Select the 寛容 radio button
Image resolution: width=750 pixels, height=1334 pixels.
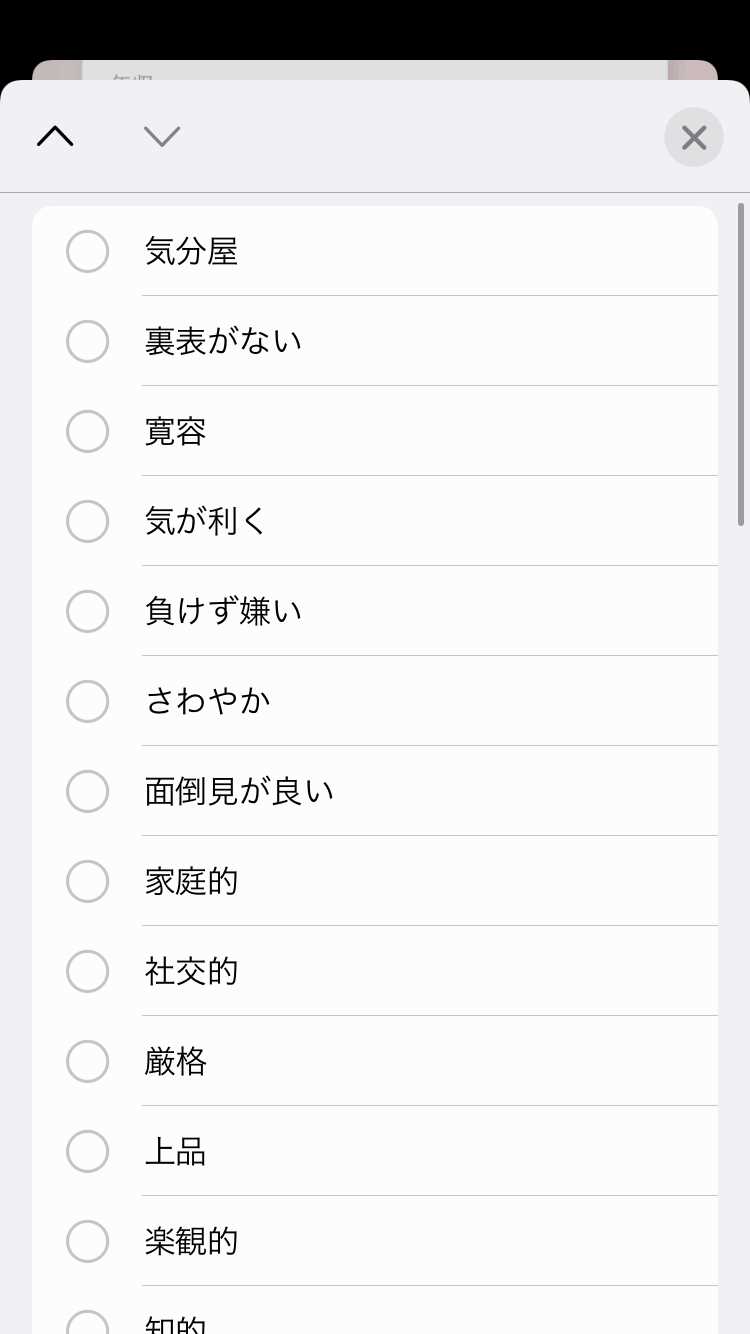[x=87, y=431]
